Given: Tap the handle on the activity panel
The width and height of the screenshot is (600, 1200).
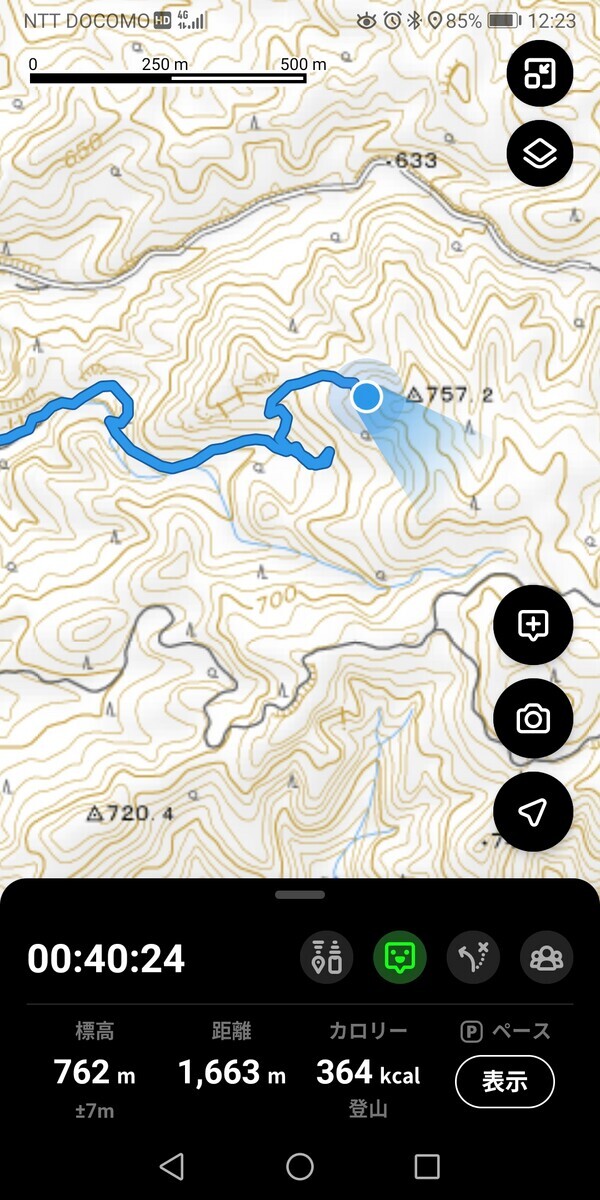Looking at the screenshot, I should click(300, 895).
